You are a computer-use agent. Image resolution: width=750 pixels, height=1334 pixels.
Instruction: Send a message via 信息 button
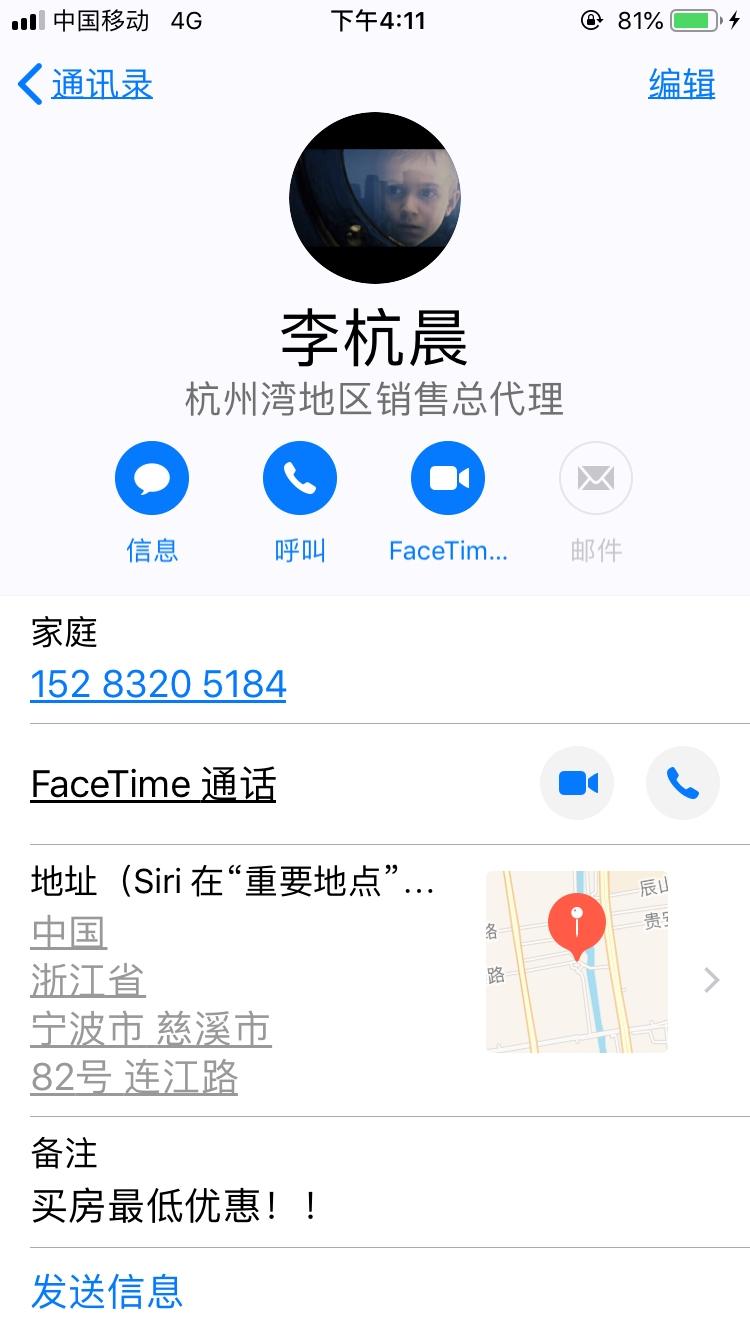pyautogui.click(x=152, y=478)
